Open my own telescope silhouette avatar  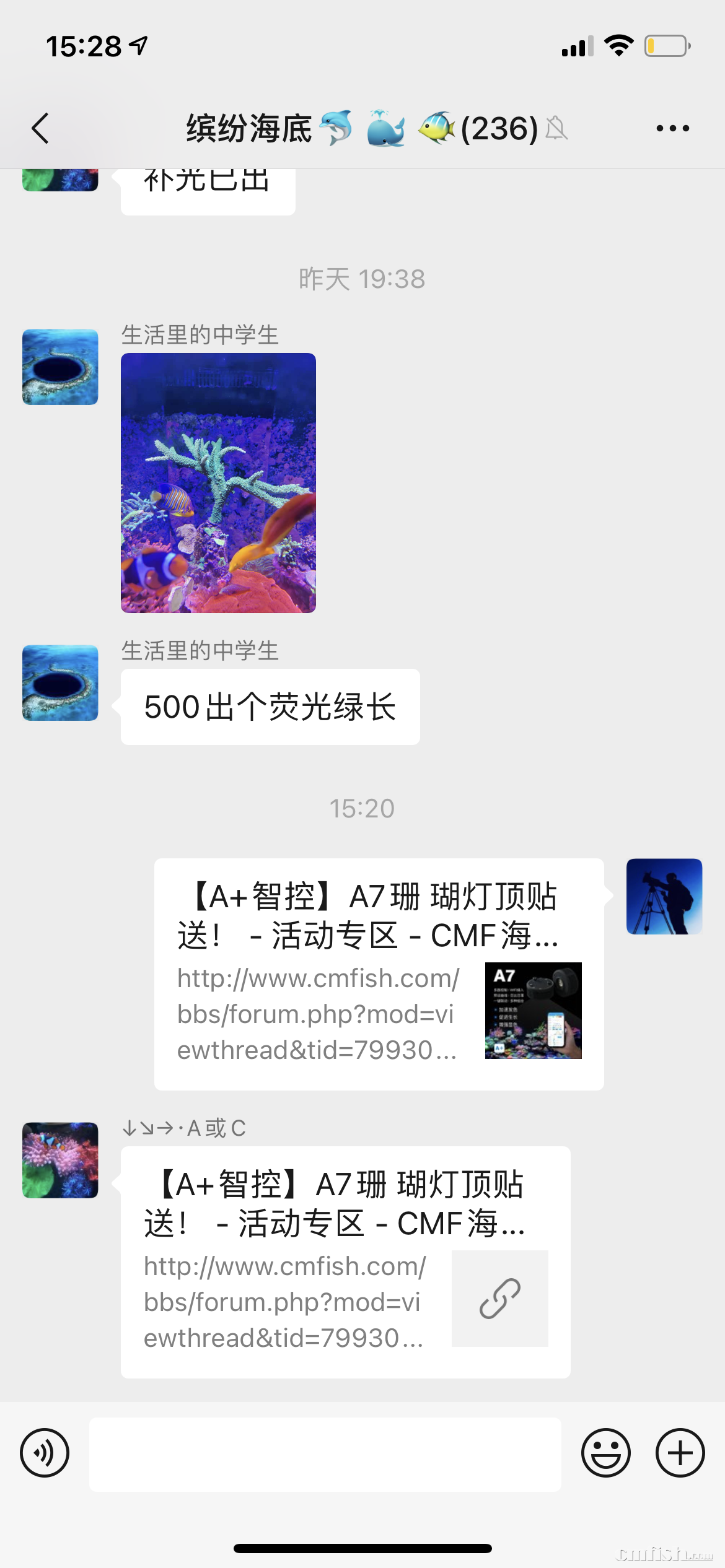pyautogui.click(x=664, y=896)
